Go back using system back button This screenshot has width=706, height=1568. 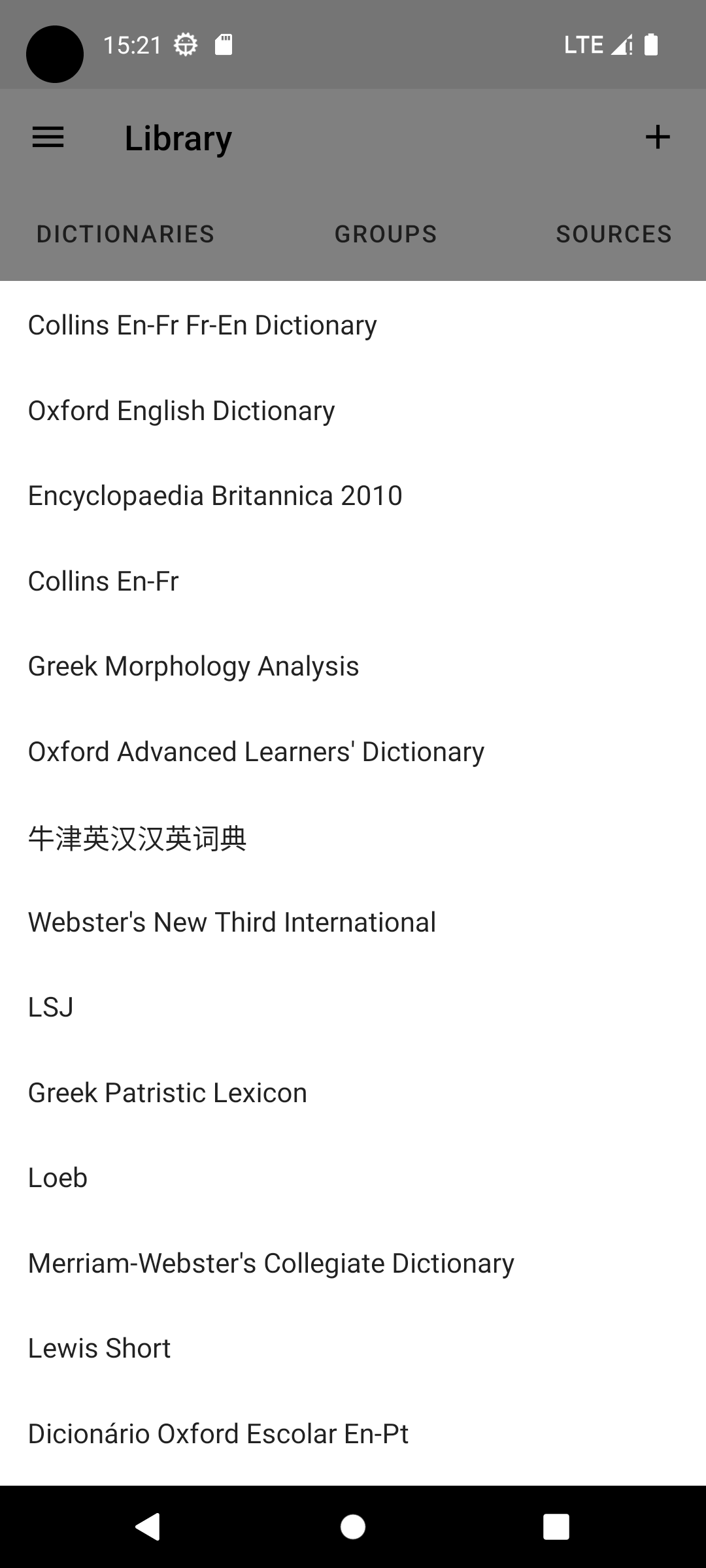pos(148,1527)
